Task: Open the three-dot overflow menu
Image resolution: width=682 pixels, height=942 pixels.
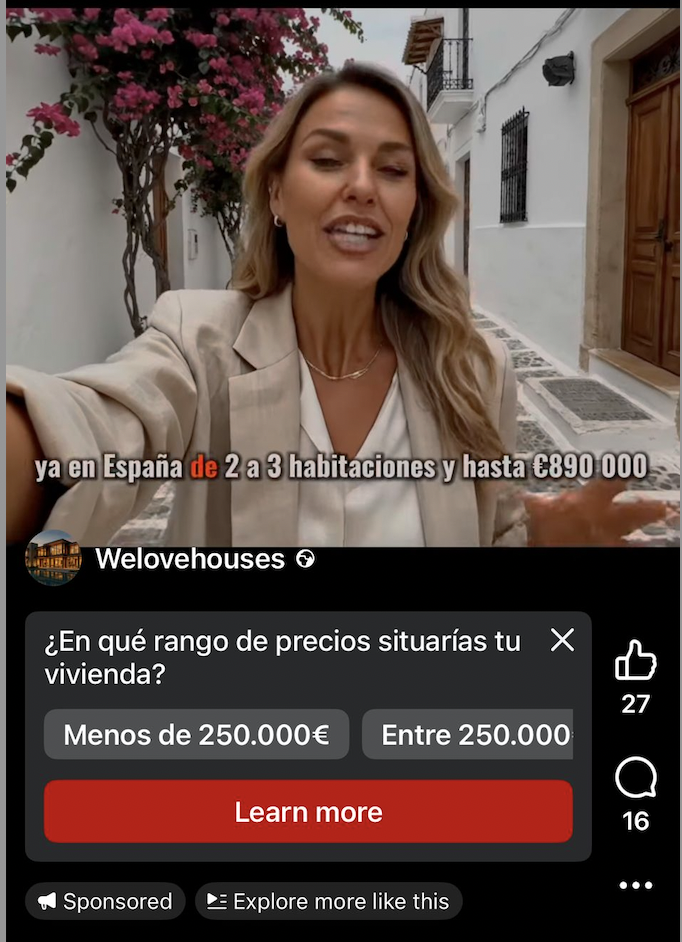Action: tap(635, 885)
